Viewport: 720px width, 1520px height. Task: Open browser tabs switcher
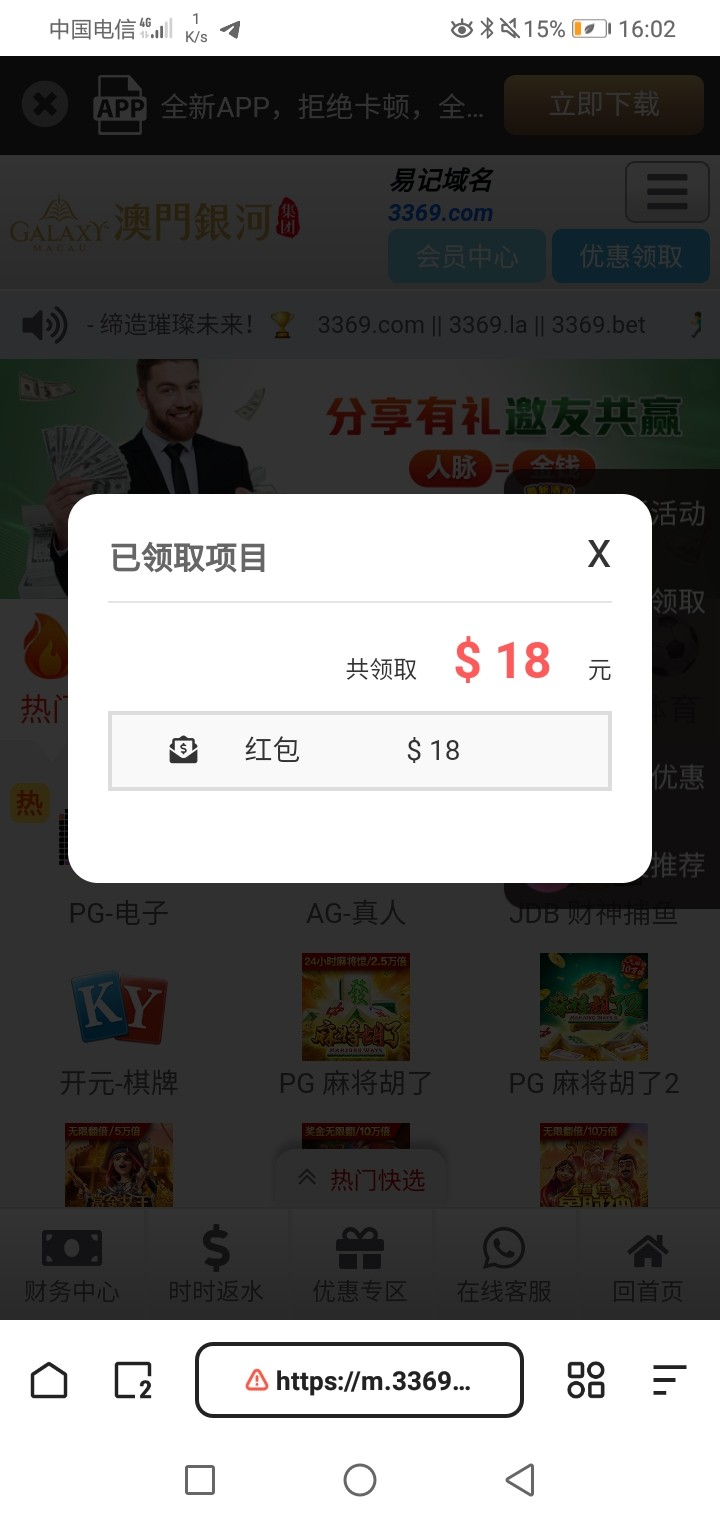[x=133, y=1380]
